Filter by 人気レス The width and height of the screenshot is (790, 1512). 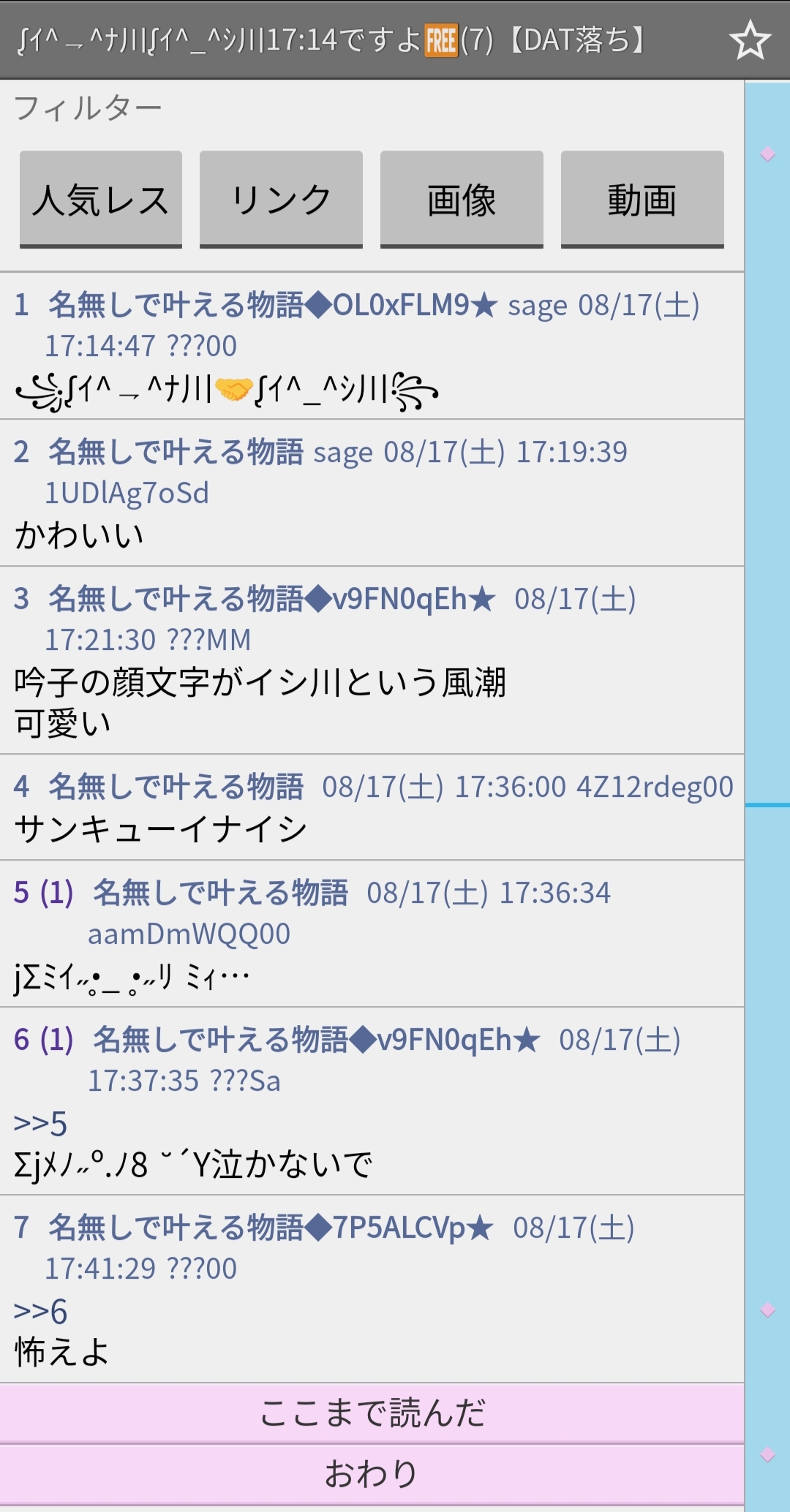click(101, 199)
